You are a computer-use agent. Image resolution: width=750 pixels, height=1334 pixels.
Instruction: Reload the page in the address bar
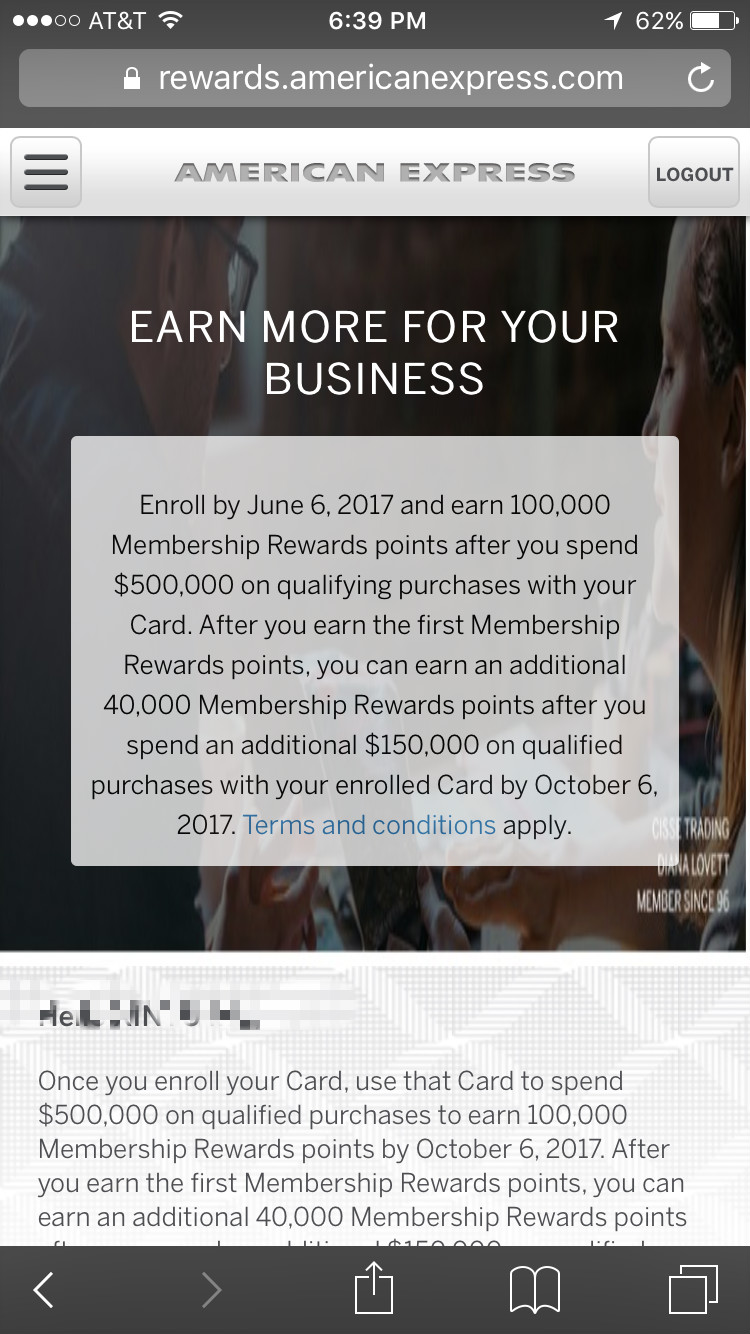coord(701,78)
